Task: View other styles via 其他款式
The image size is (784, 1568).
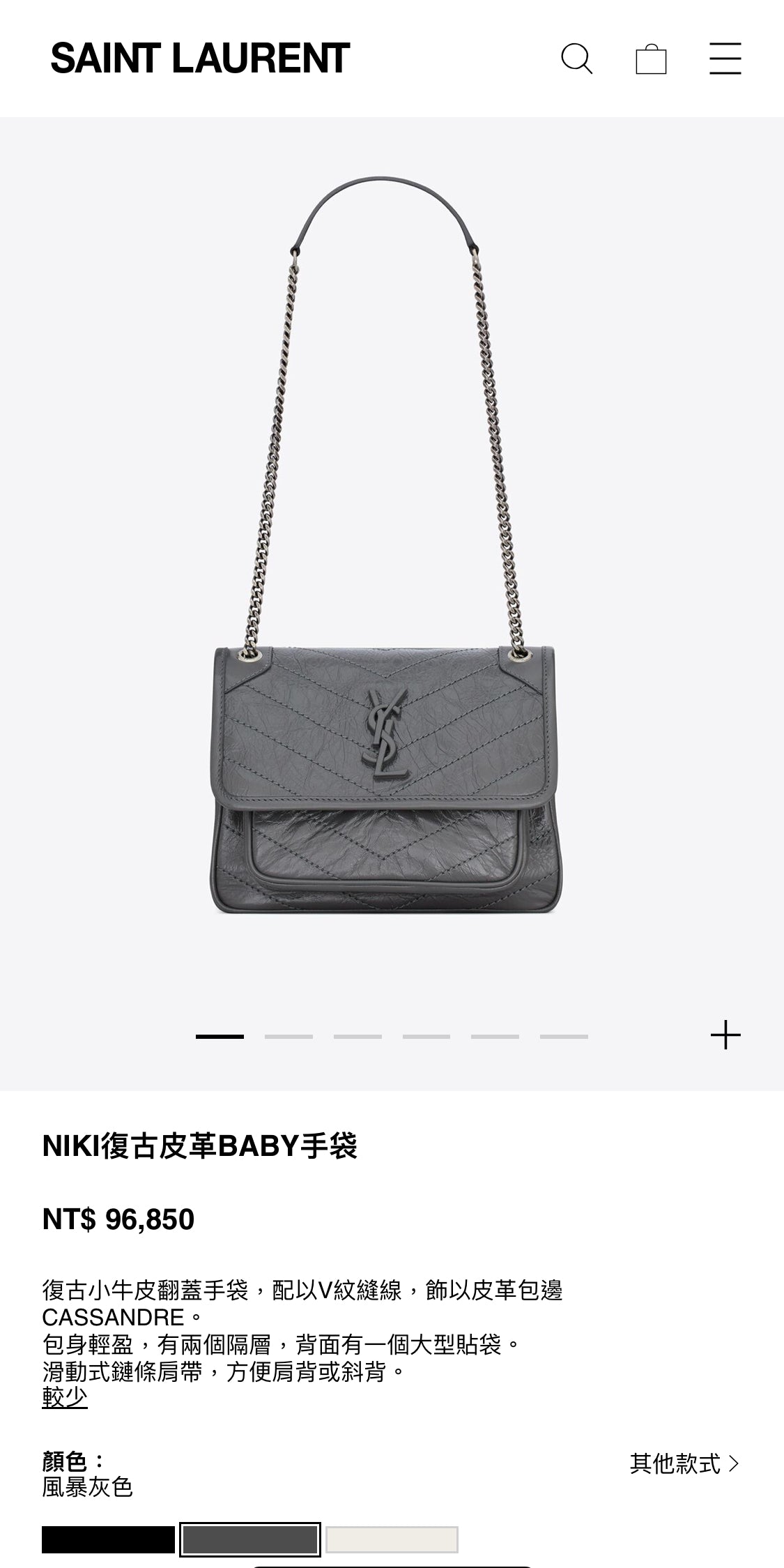Action: point(684,1463)
